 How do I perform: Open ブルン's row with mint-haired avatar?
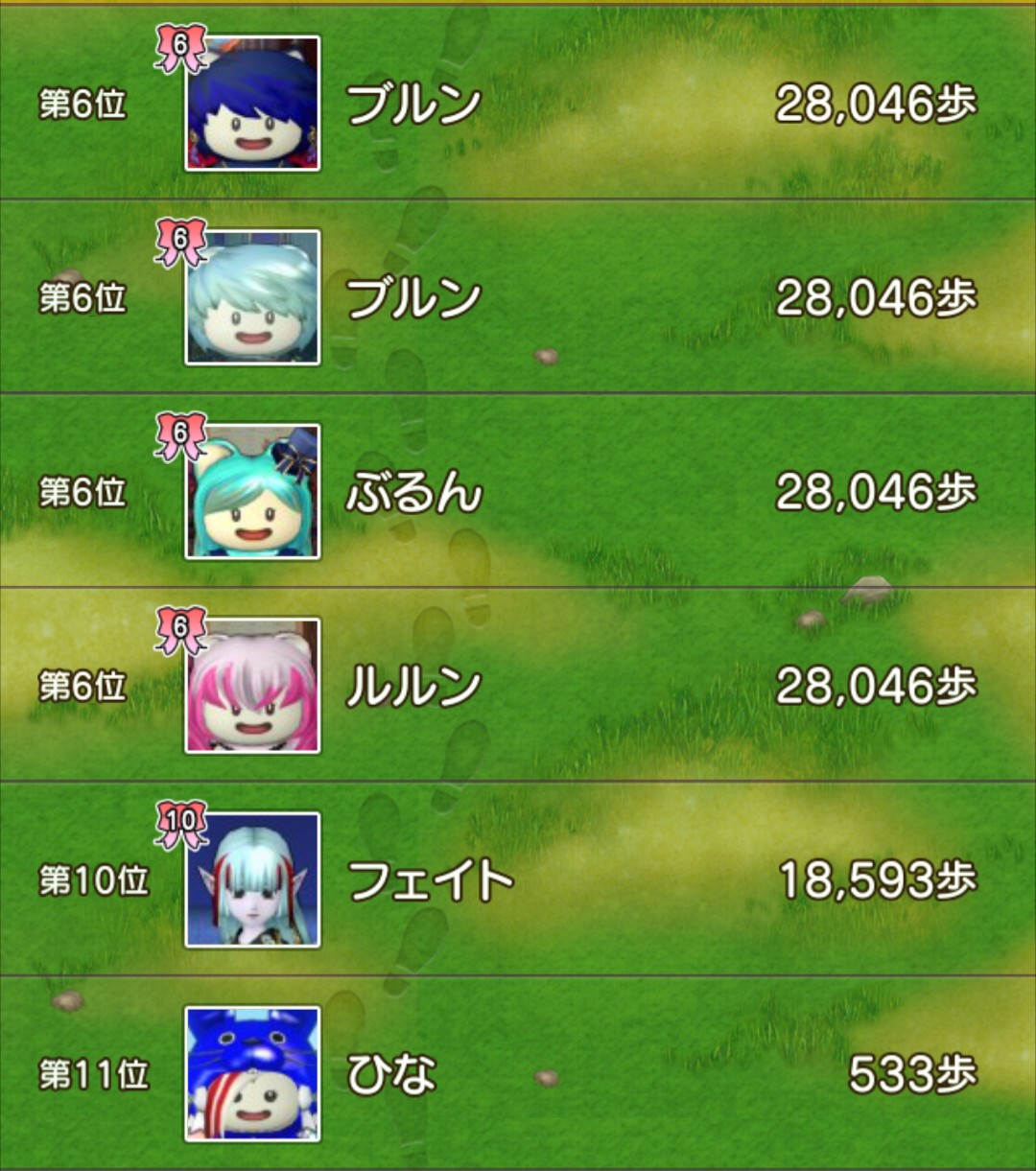pos(518,296)
